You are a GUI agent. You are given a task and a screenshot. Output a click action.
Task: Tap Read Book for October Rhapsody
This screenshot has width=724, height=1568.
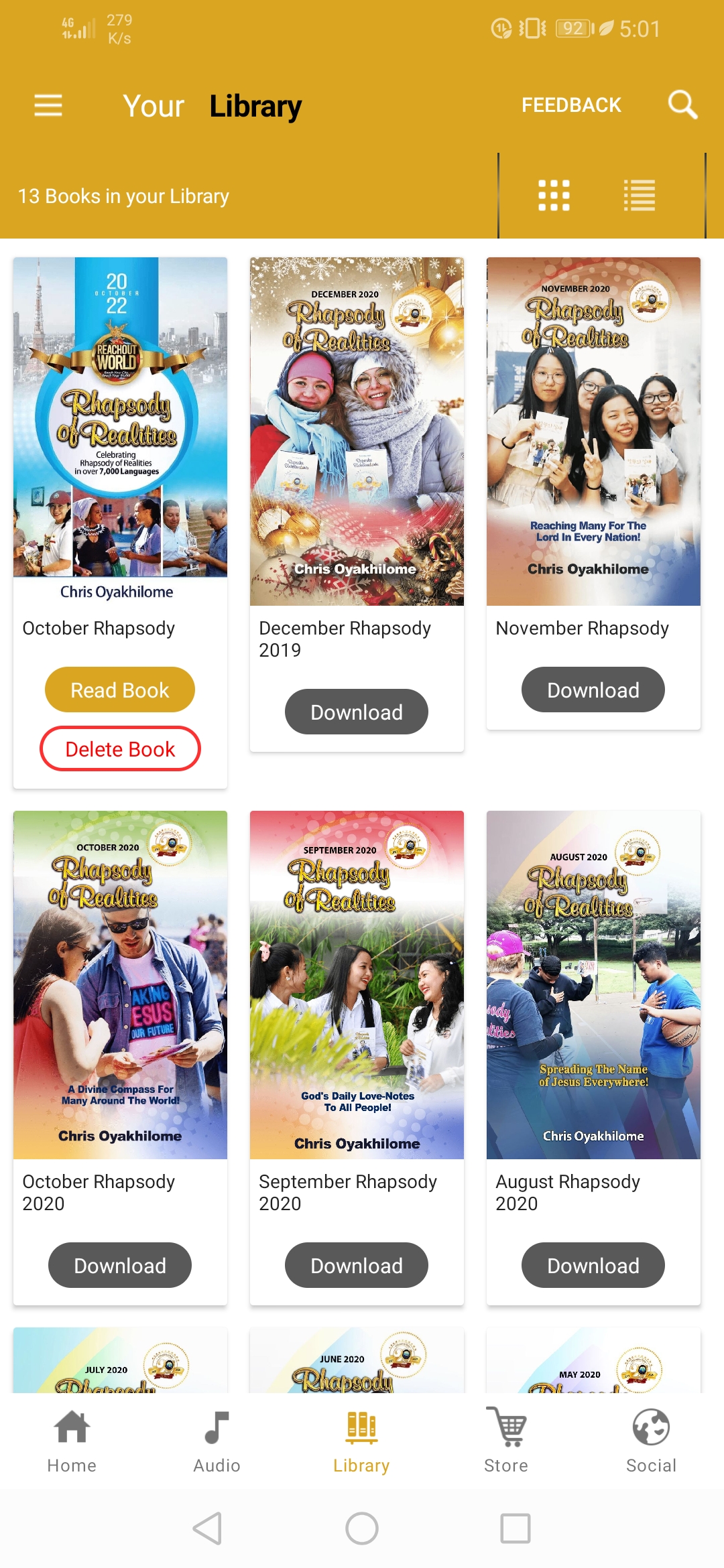click(120, 690)
